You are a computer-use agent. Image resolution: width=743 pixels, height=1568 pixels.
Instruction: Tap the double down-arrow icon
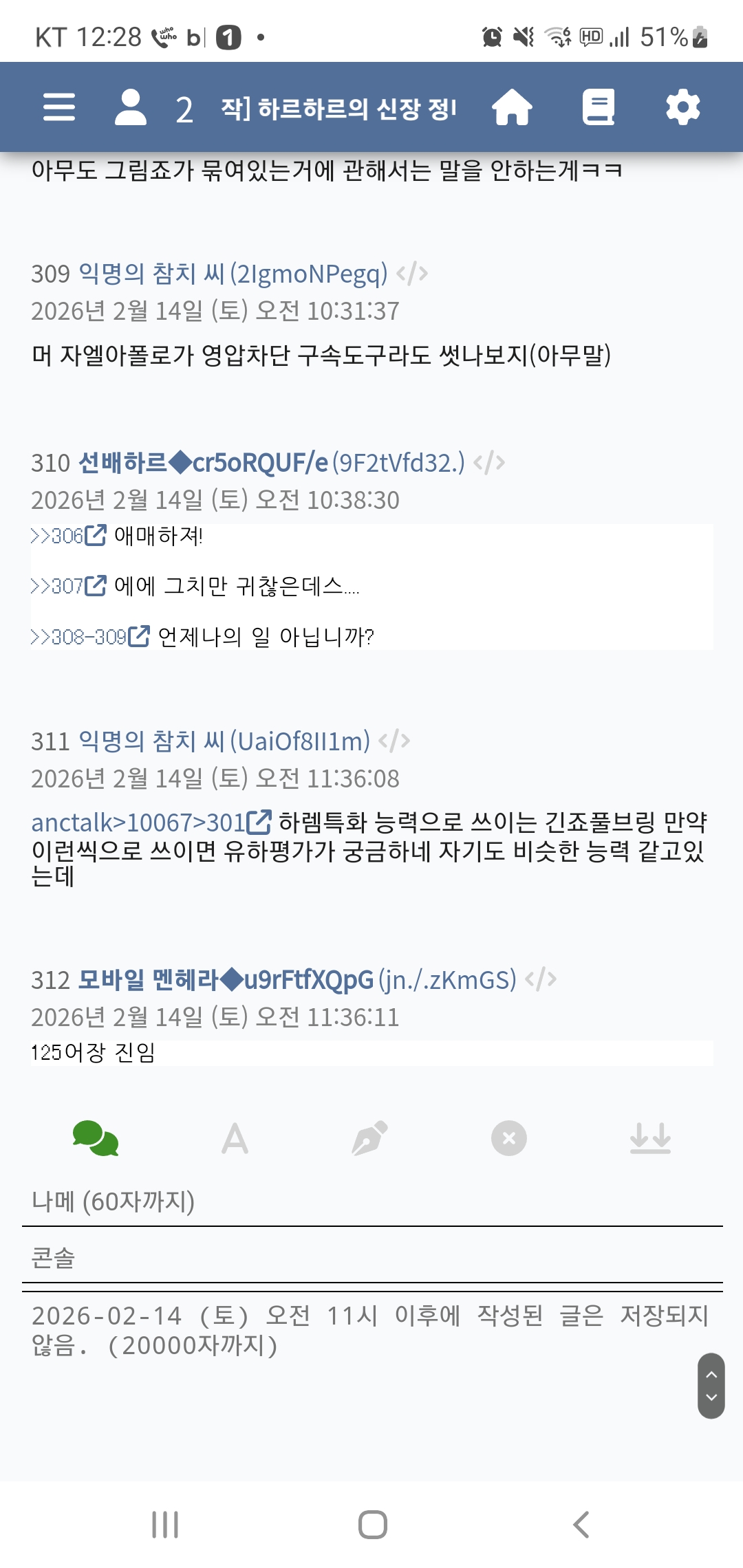[x=650, y=1139]
